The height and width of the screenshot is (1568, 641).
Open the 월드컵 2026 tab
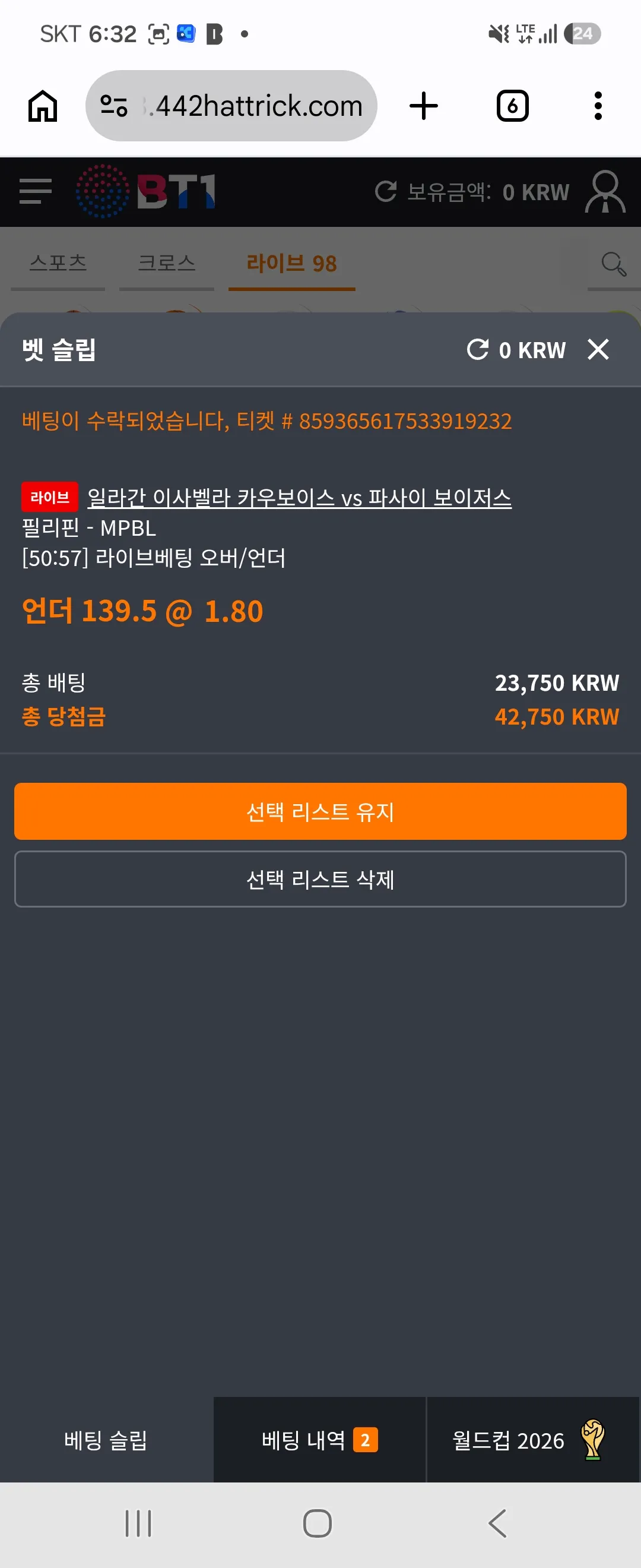pos(534,1440)
